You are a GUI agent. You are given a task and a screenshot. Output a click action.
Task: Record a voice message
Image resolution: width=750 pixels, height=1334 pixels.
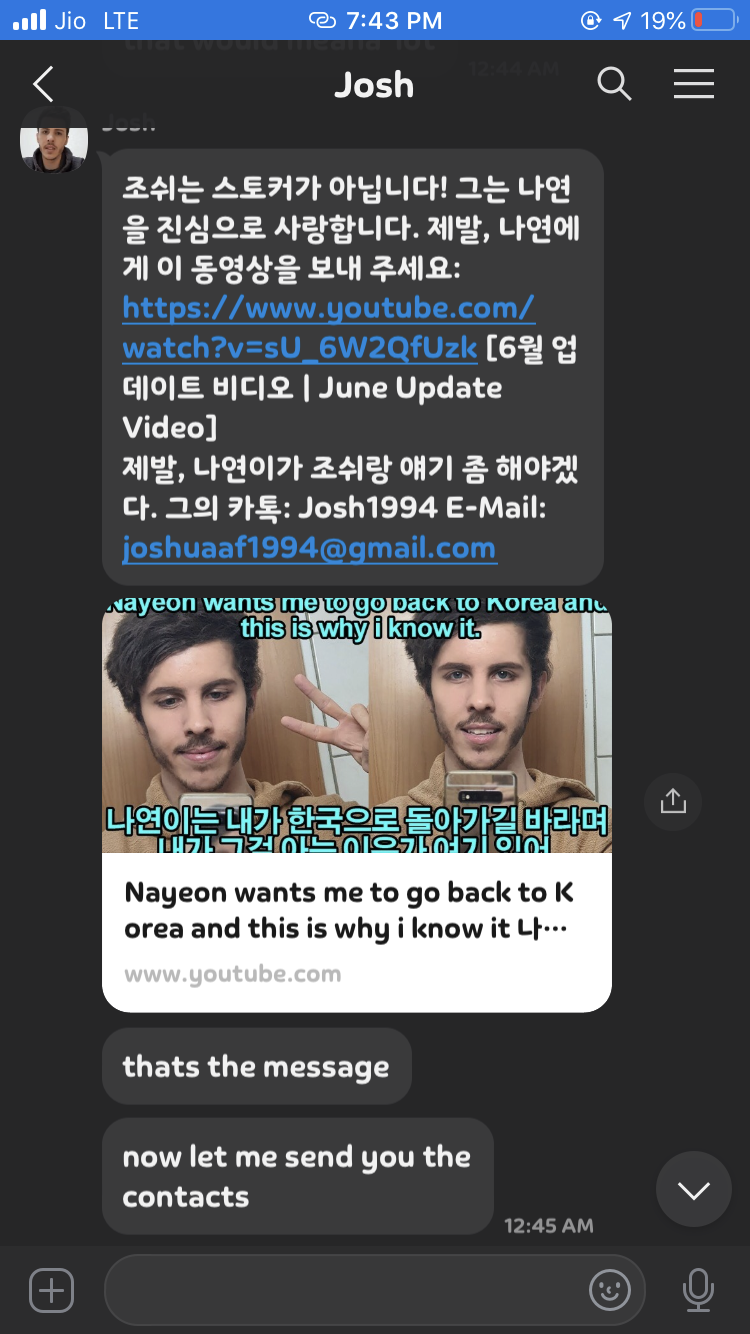(698, 1290)
